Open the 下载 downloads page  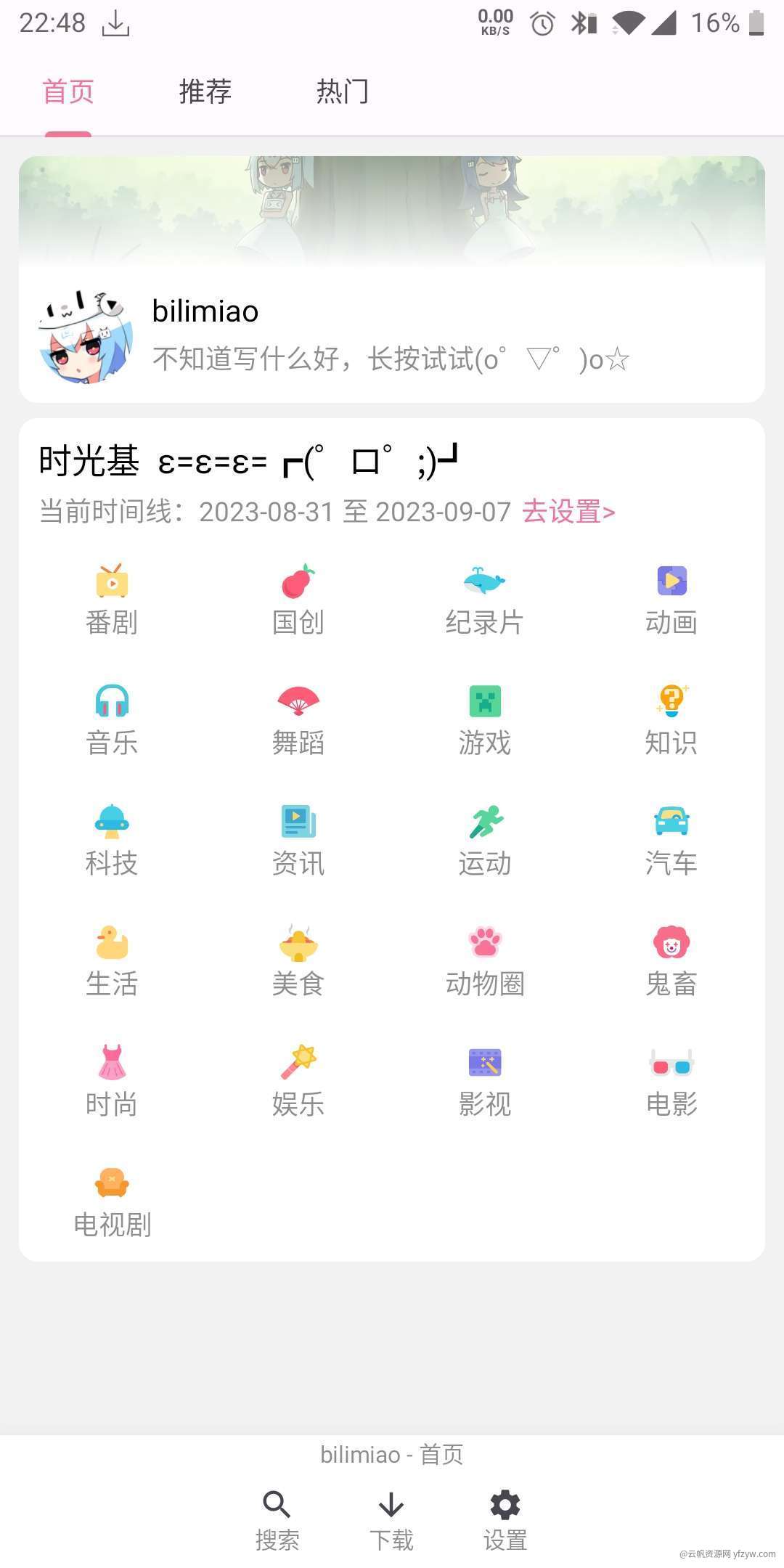point(391,1520)
